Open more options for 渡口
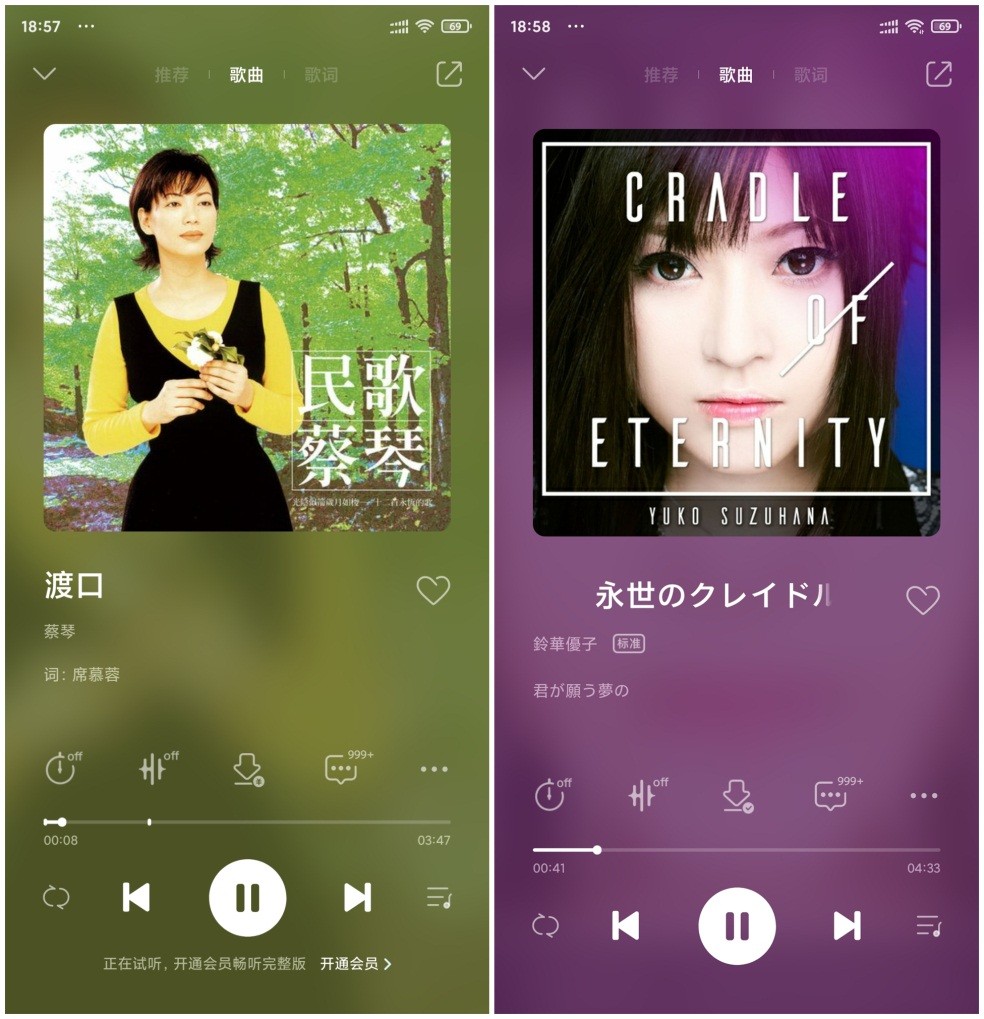 [x=434, y=769]
